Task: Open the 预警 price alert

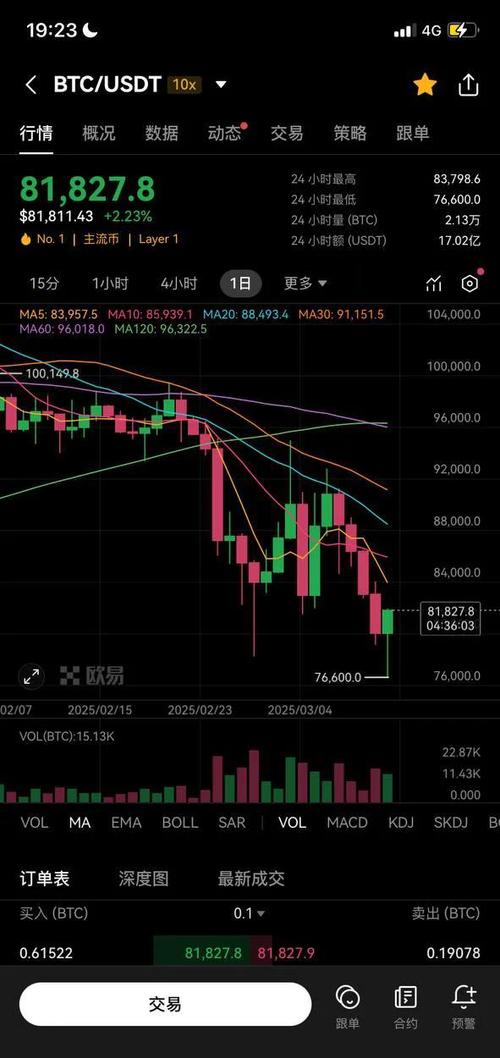Action: (x=464, y=1007)
